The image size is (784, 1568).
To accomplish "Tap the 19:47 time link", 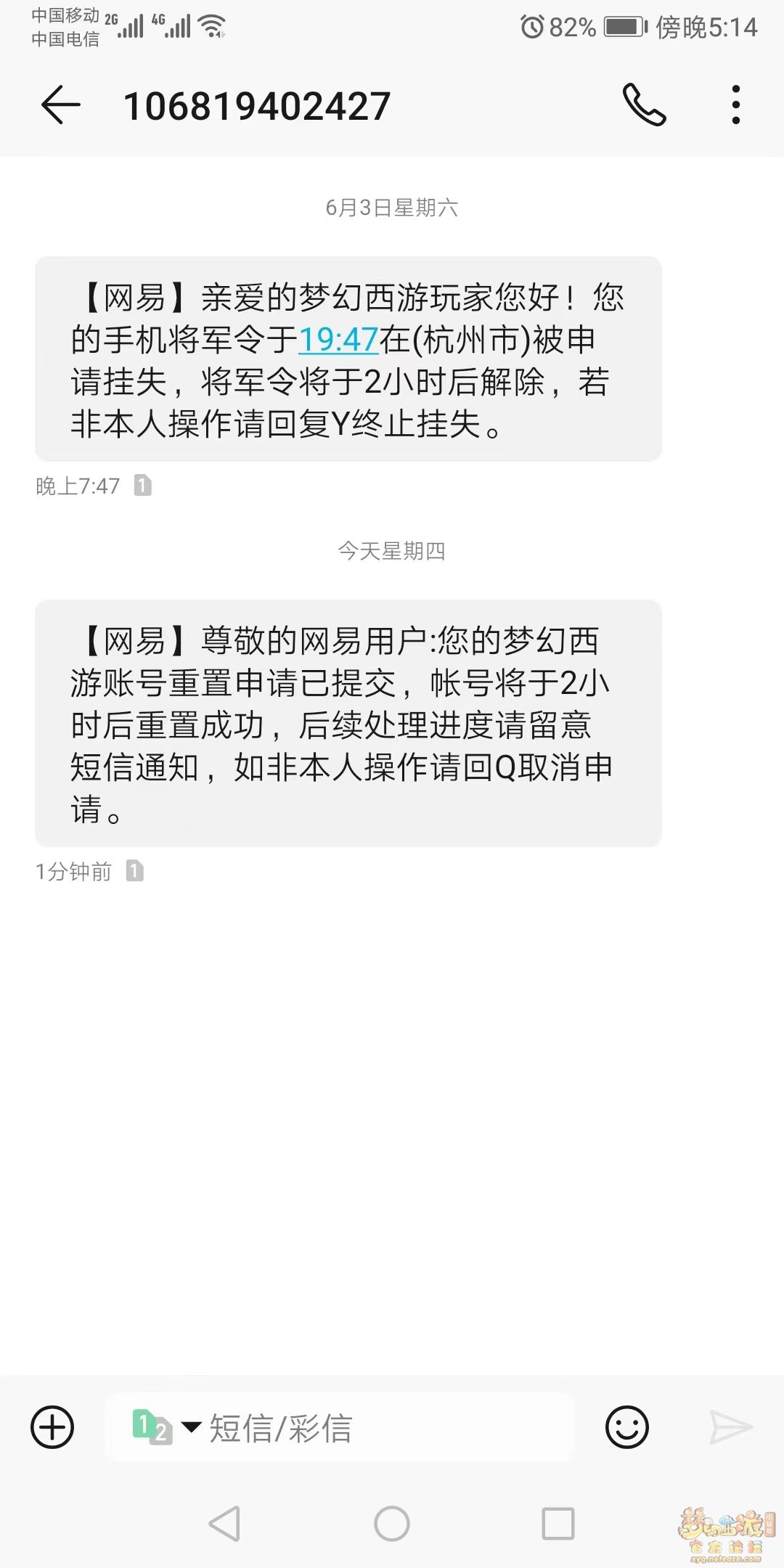I will [x=338, y=340].
